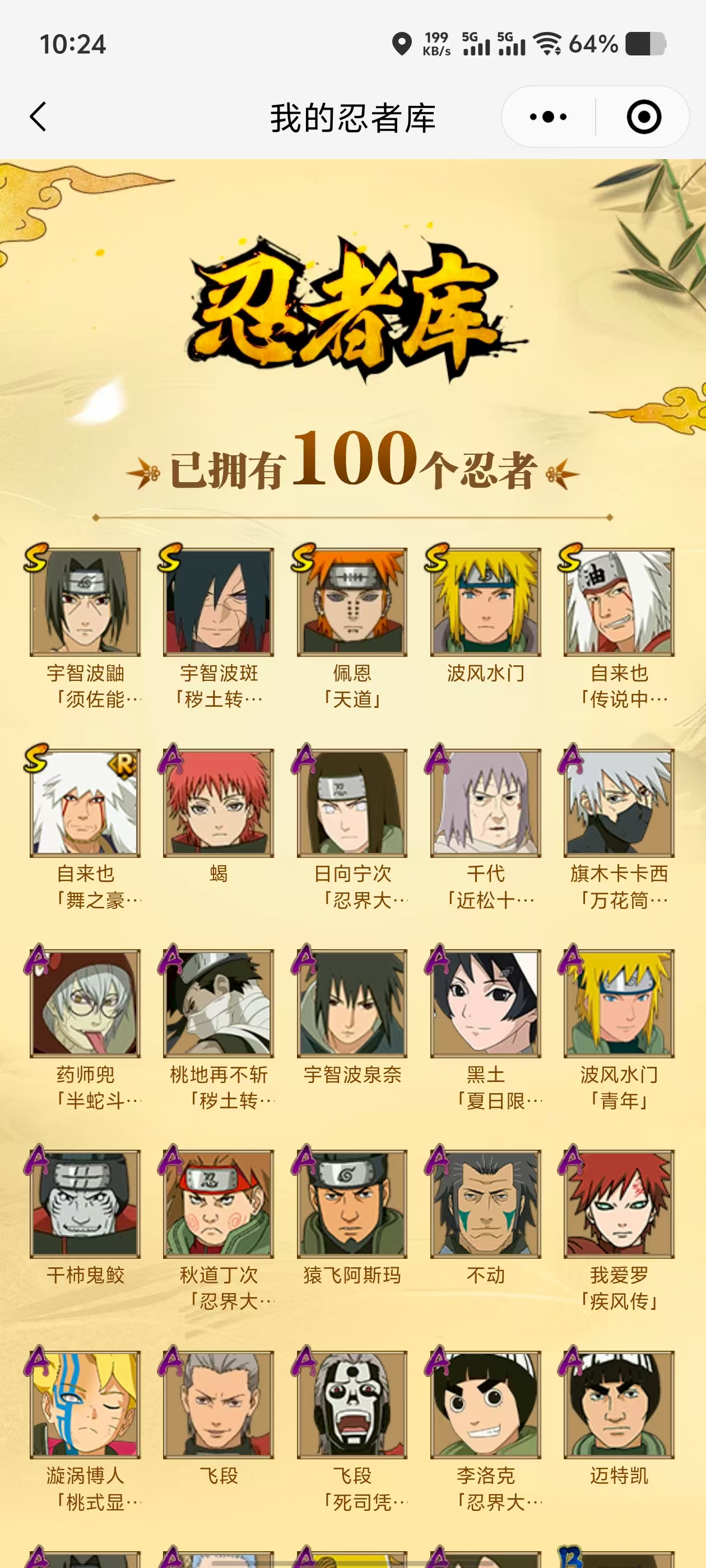Screen dimensions: 706x1568
Task: Select the 干柿鬼鲛 ninja card
Action: tap(85, 1203)
